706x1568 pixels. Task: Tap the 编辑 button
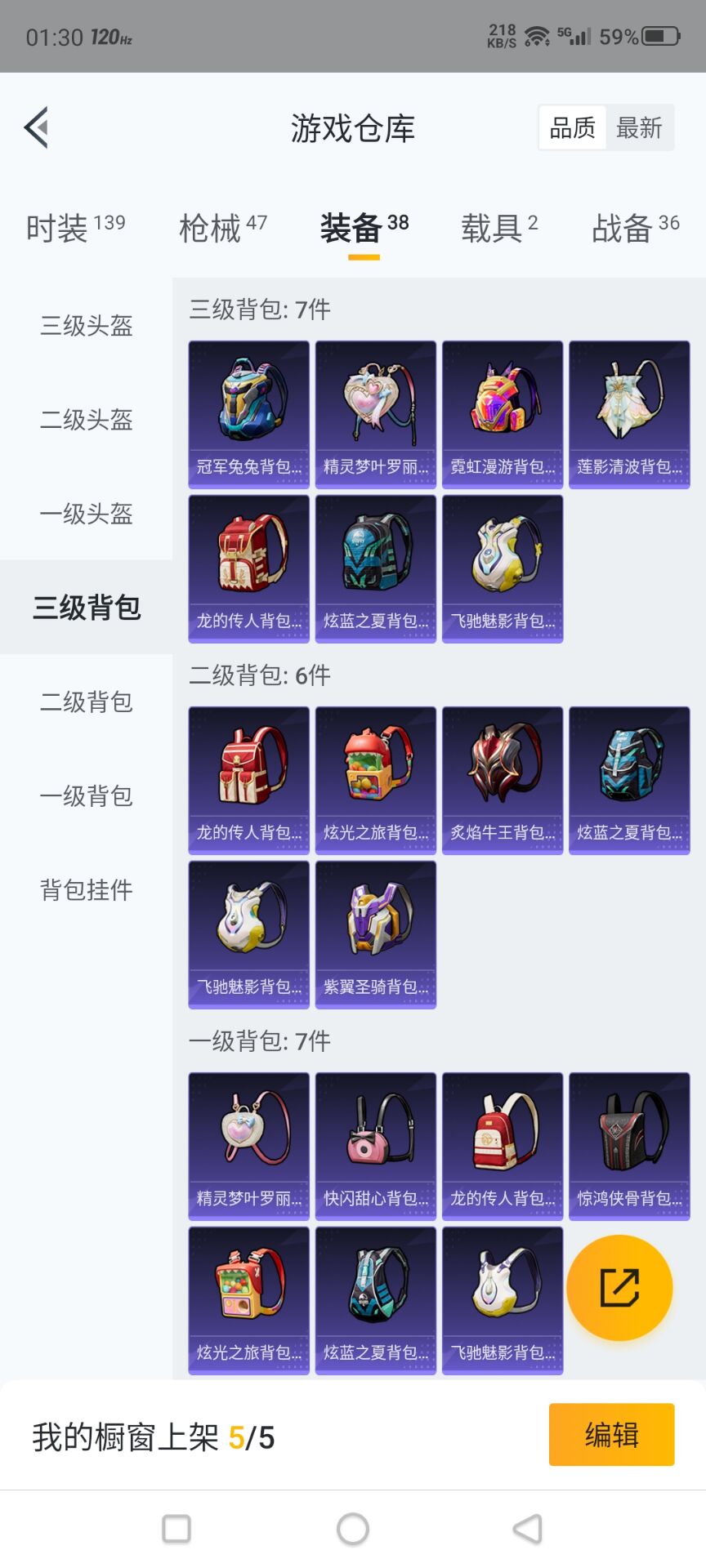[611, 1435]
